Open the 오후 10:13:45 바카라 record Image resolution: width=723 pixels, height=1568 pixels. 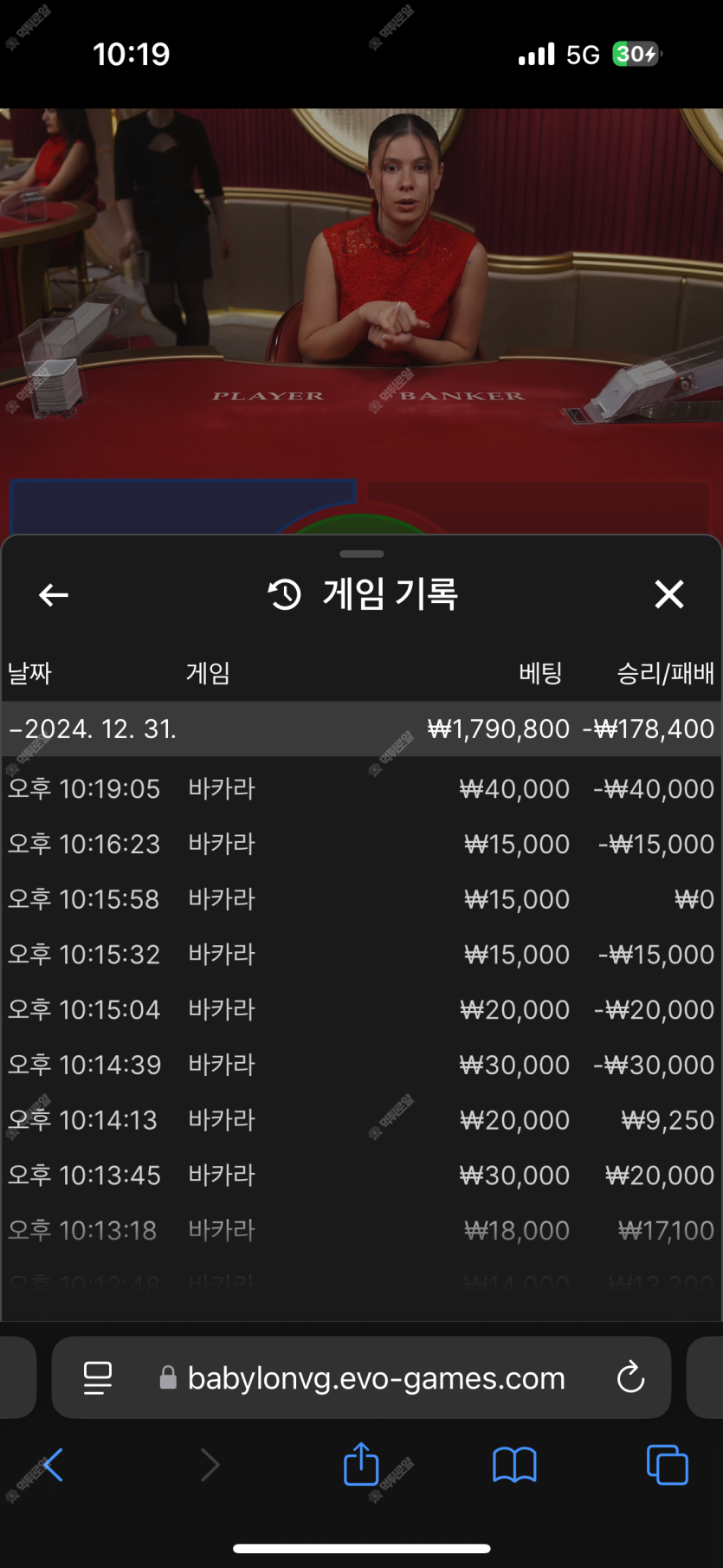(x=361, y=1176)
